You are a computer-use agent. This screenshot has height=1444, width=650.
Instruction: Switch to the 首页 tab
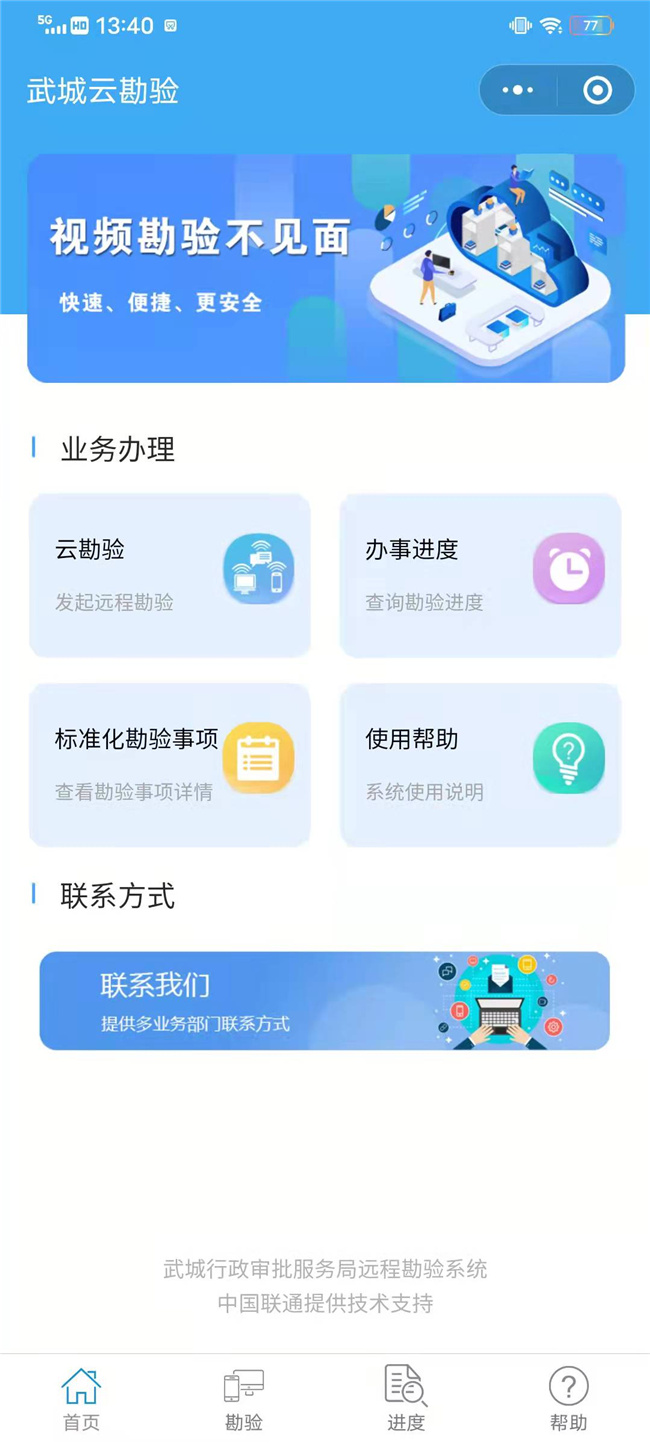(81, 1400)
